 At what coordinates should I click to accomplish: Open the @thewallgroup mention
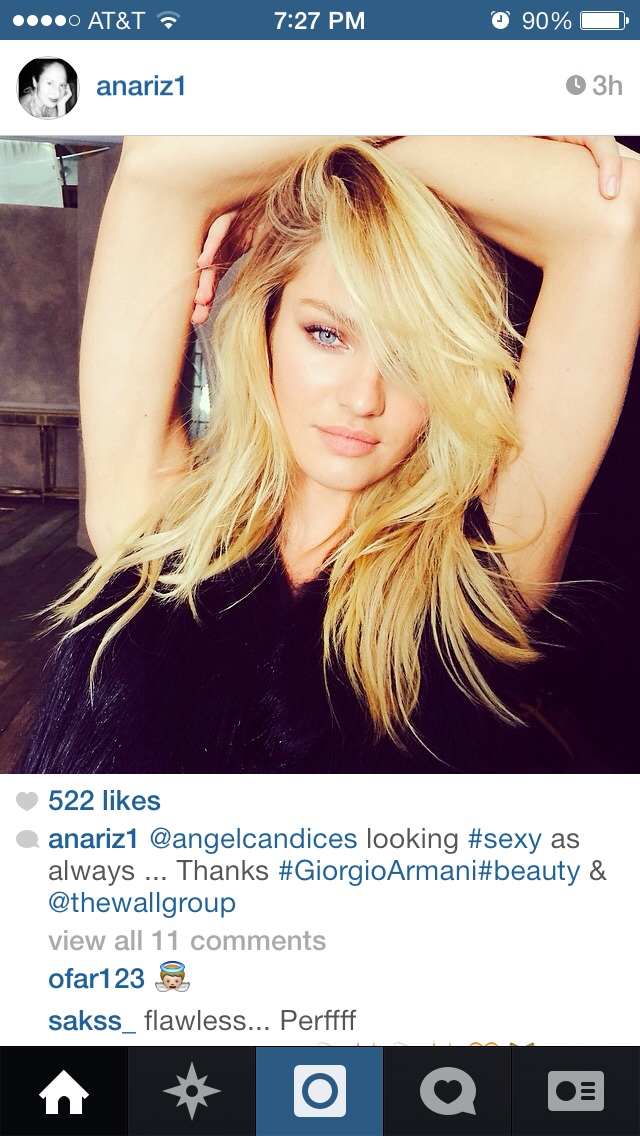pos(142,903)
